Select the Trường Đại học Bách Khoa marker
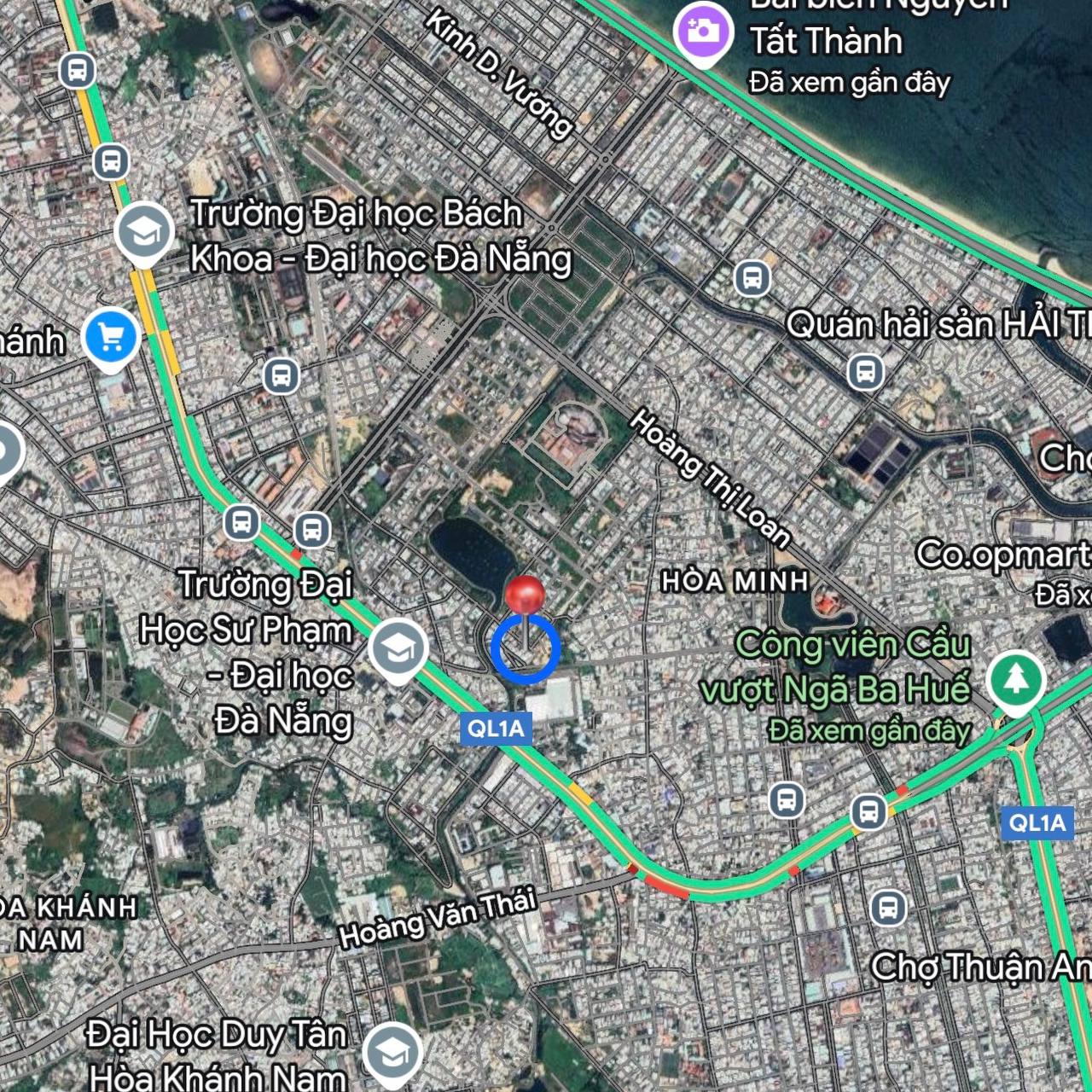 pos(144,232)
